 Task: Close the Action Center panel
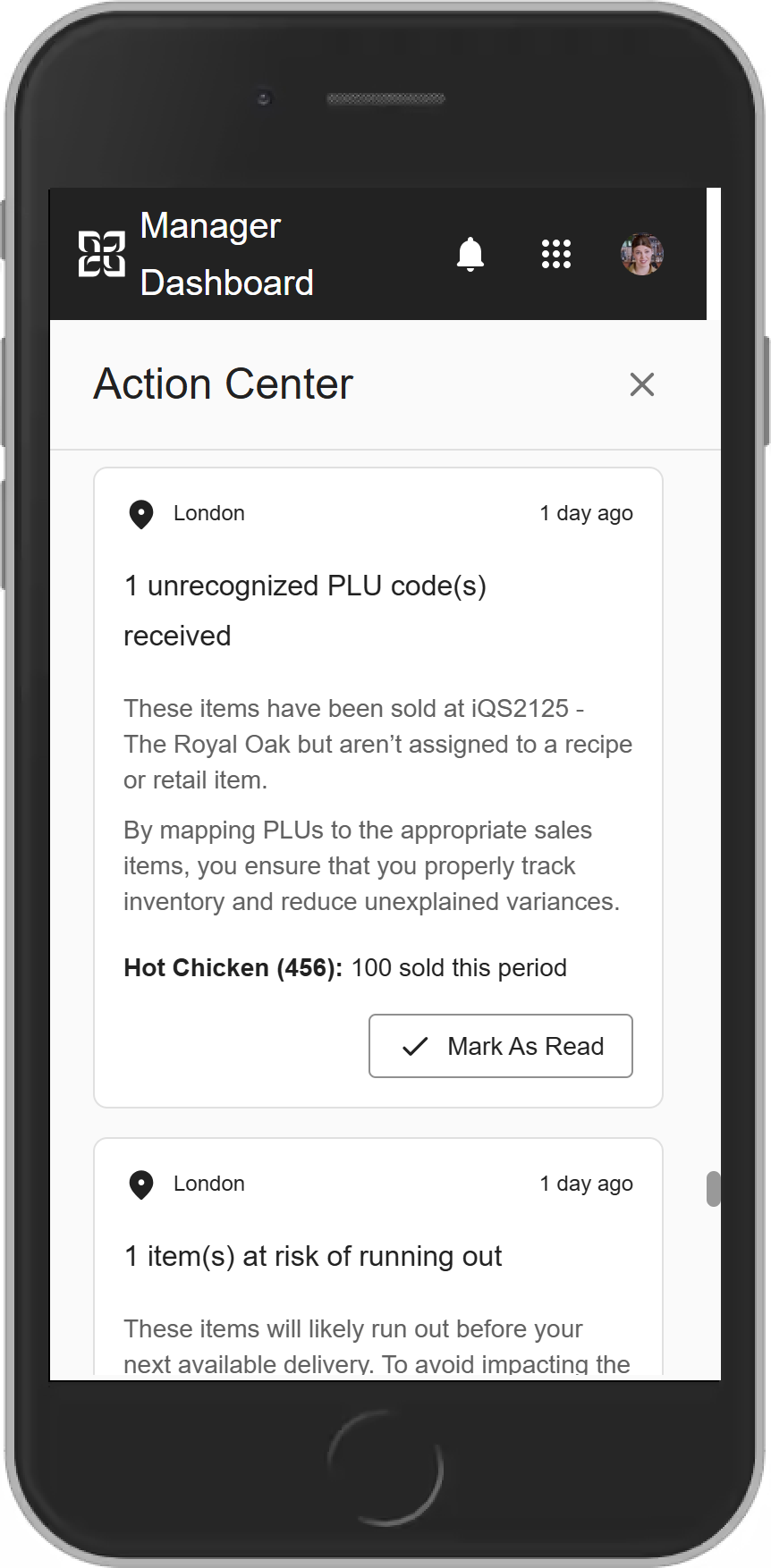click(x=641, y=384)
